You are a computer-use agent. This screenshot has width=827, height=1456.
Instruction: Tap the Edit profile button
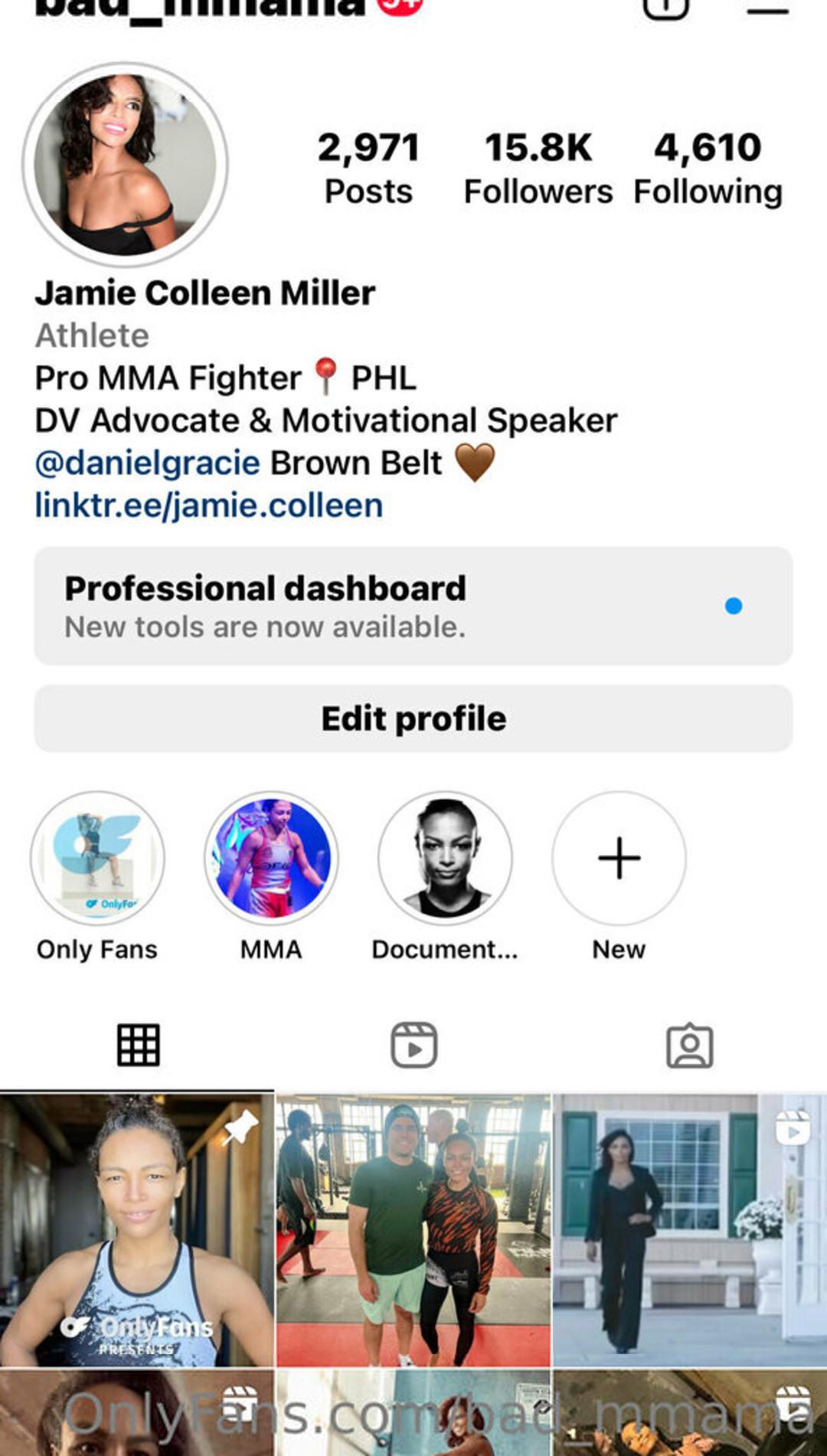[x=413, y=718]
